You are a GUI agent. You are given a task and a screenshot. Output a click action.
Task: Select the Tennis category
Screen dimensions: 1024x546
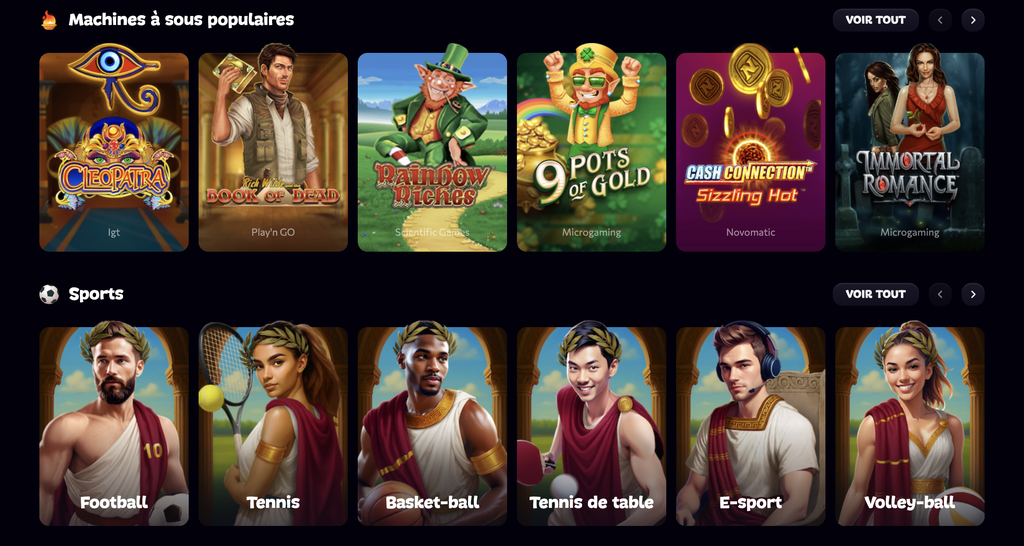[x=273, y=425]
